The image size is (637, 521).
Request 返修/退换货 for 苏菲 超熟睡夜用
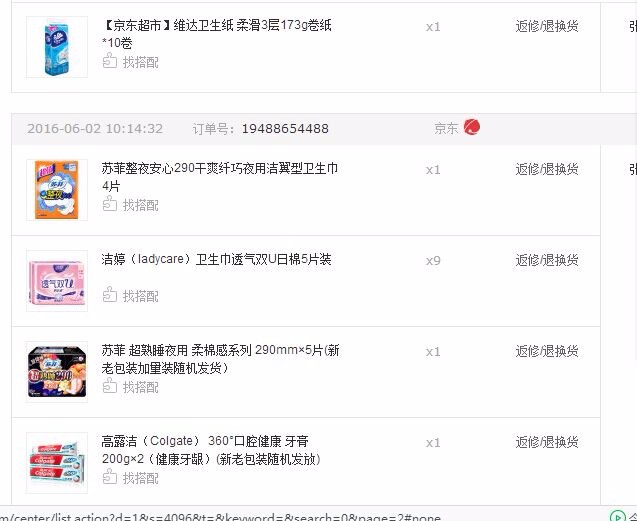pyautogui.click(x=546, y=351)
